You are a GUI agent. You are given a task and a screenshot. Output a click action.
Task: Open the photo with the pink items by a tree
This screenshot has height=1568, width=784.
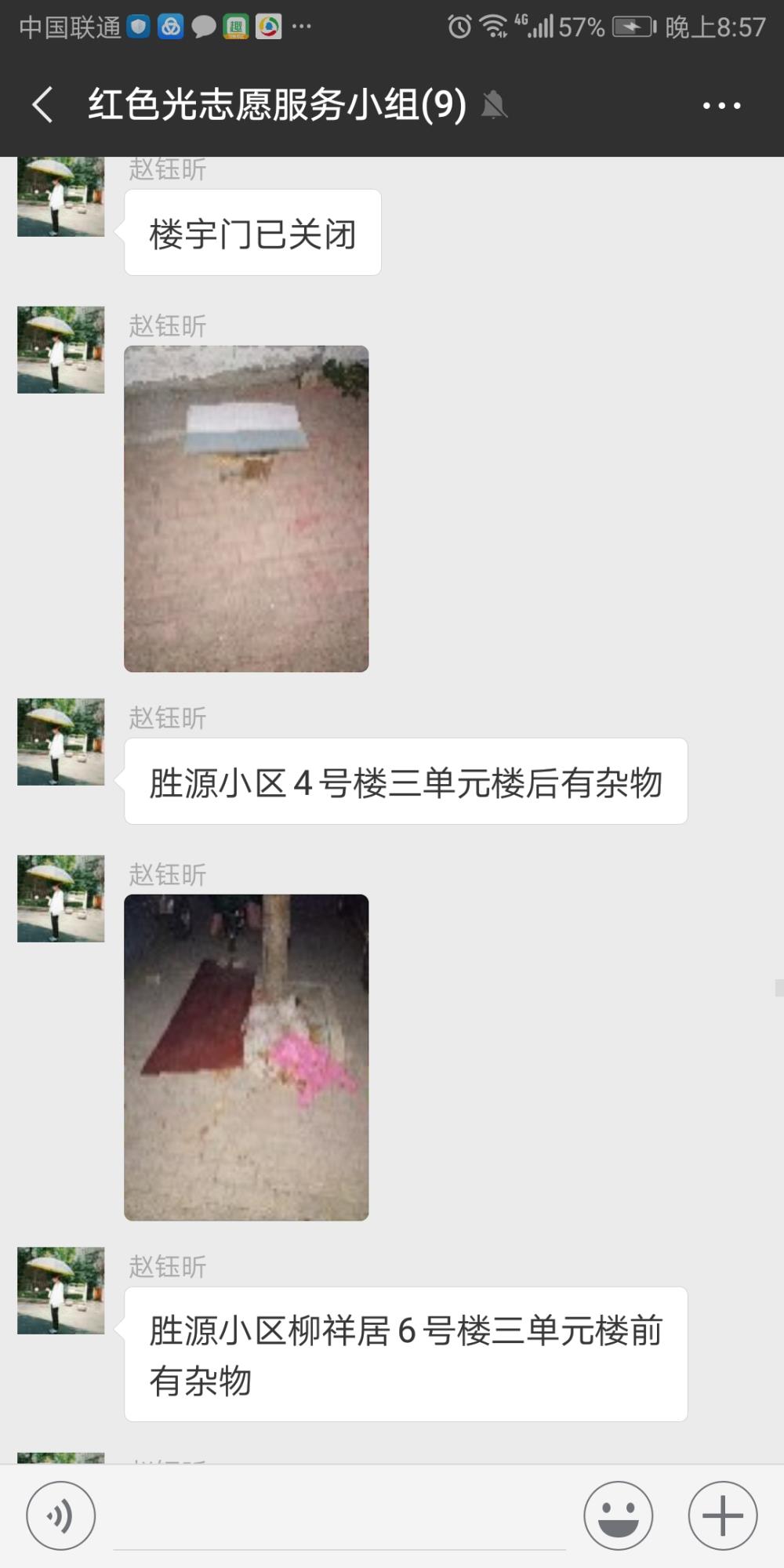pos(246,1058)
